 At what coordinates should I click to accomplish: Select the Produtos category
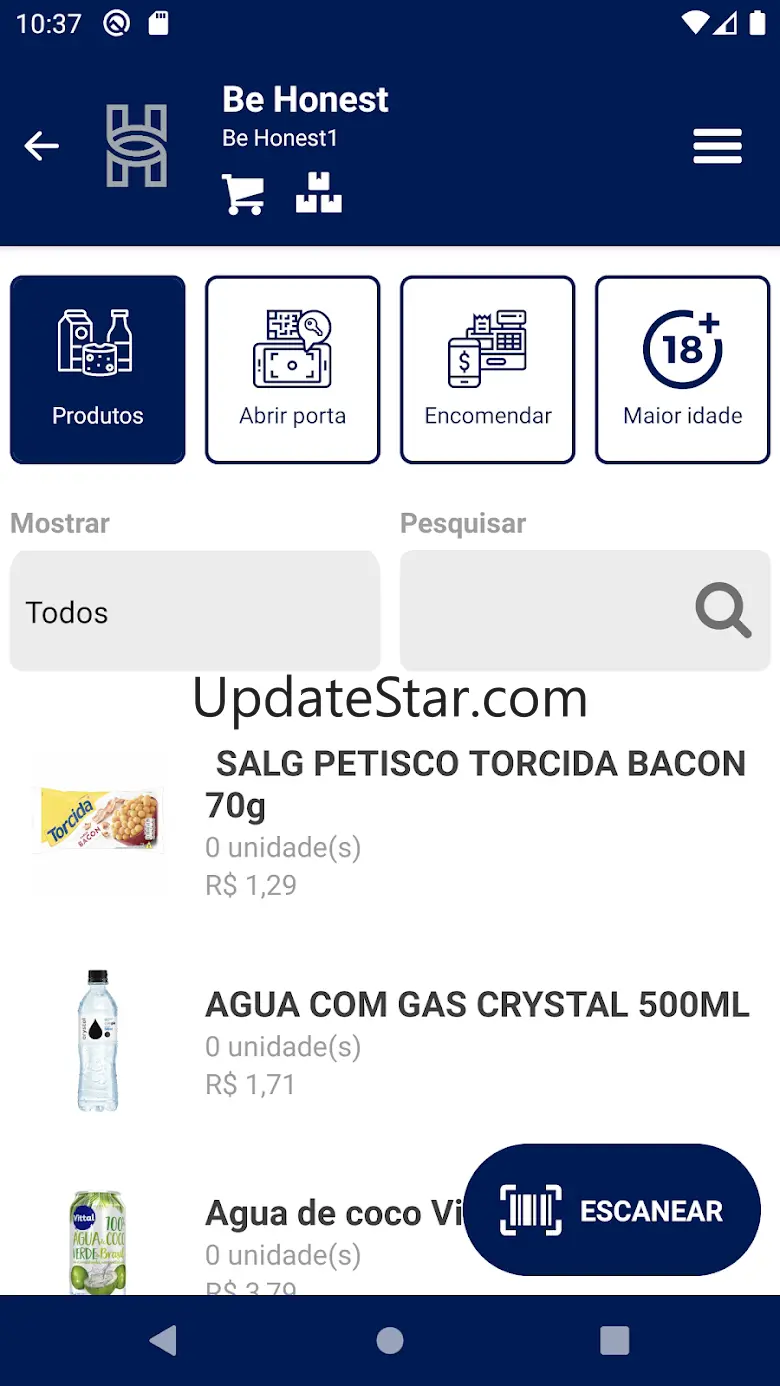(x=98, y=370)
